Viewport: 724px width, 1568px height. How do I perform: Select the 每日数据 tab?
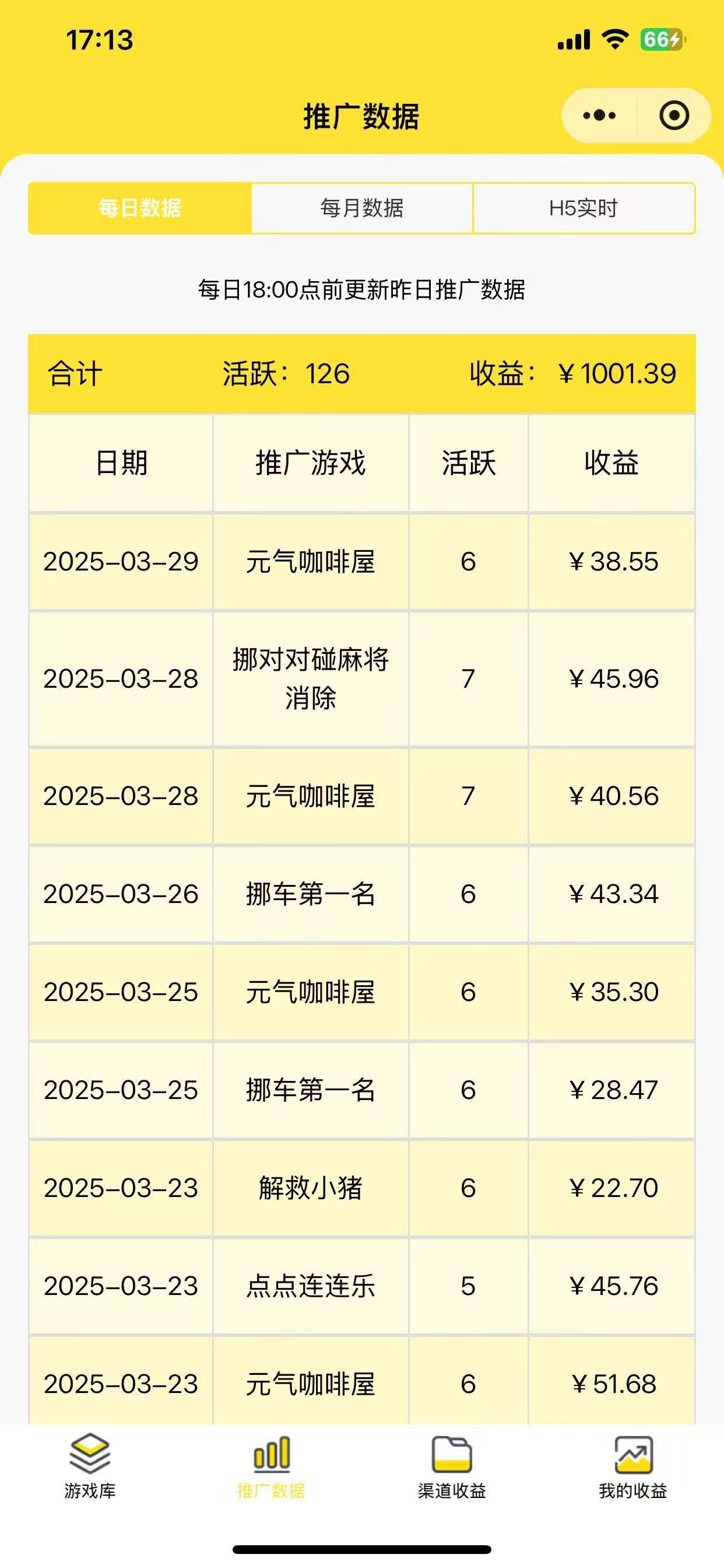point(139,208)
